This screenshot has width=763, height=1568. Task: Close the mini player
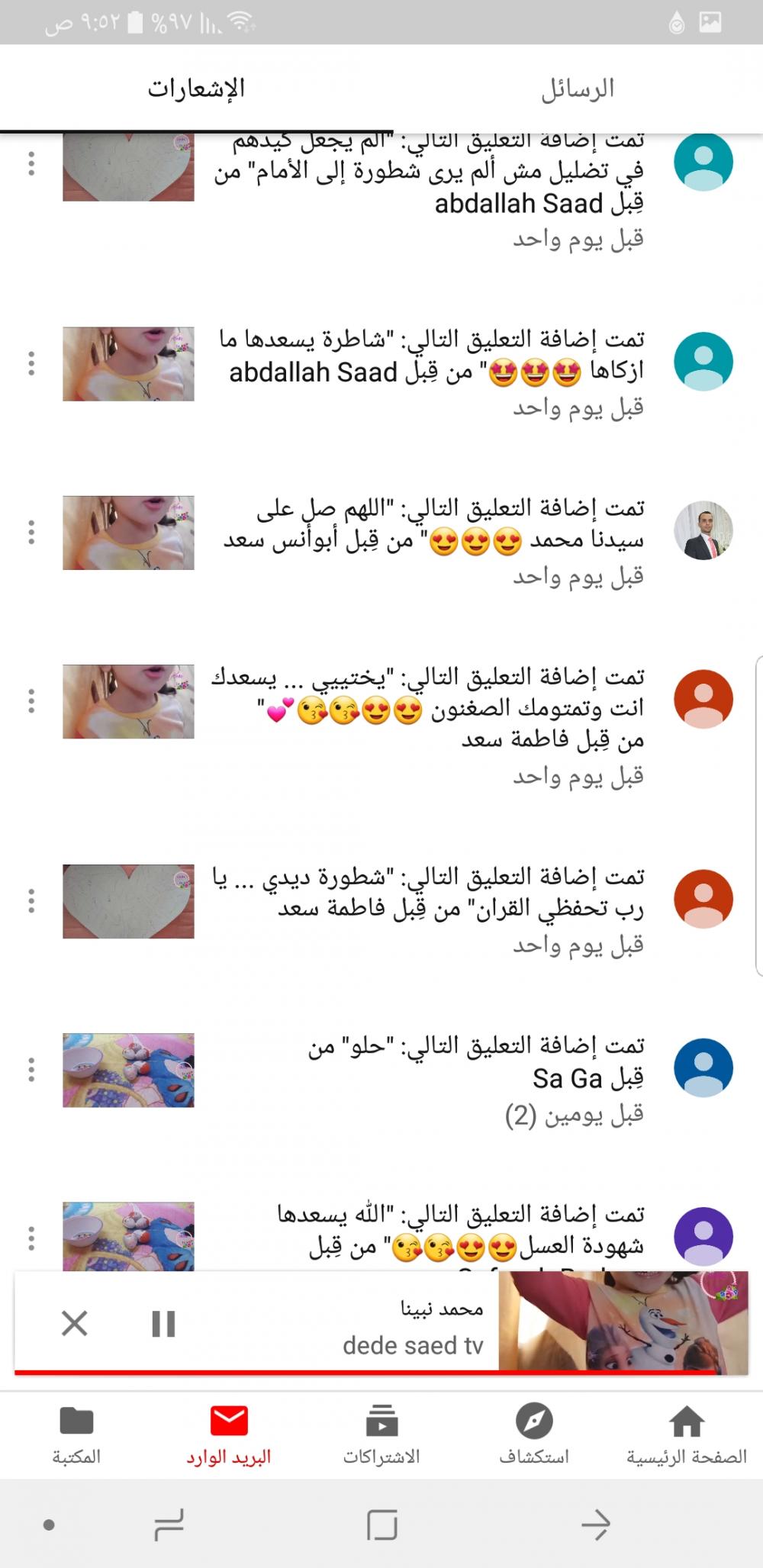74,1323
